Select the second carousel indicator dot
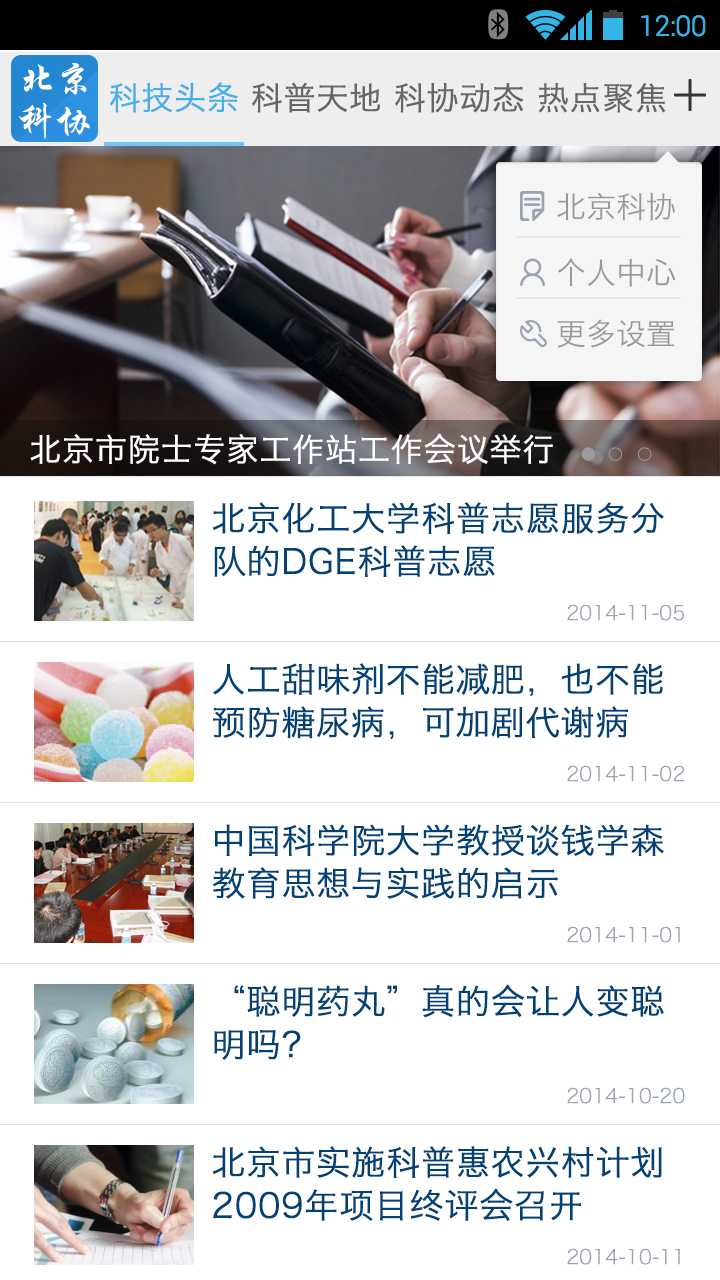Viewport: 720px width, 1280px height. point(616,454)
